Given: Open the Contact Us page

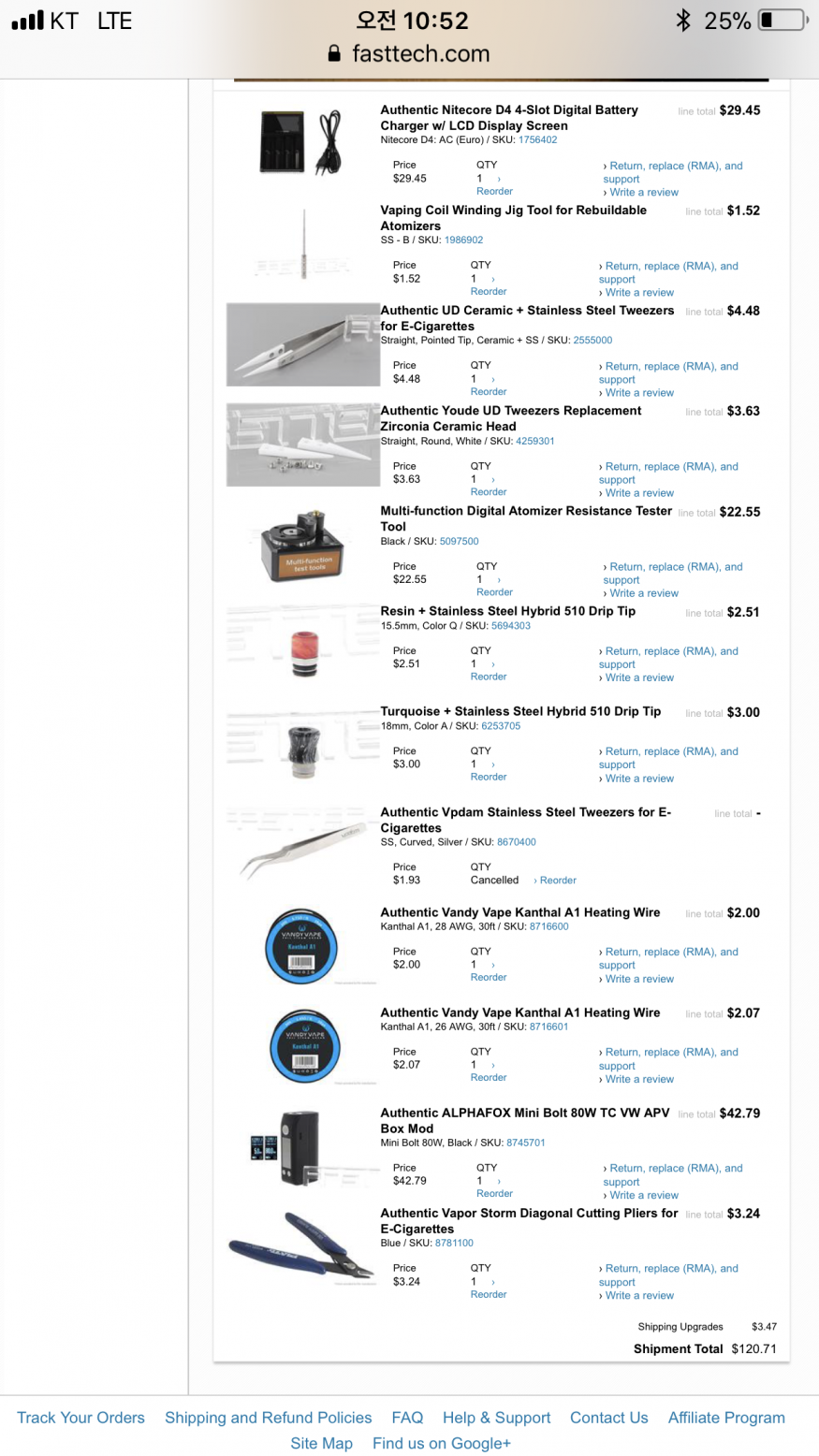Looking at the screenshot, I should point(608,1418).
